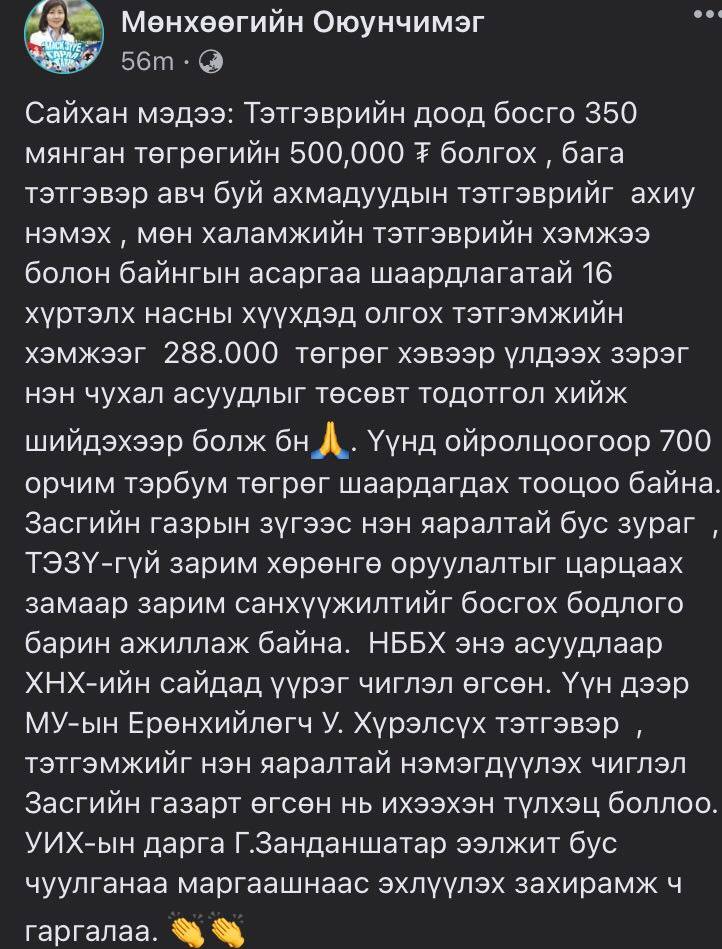722x949 pixels.
Task: Tap the 56m post timestamp
Action: click(146, 61)
